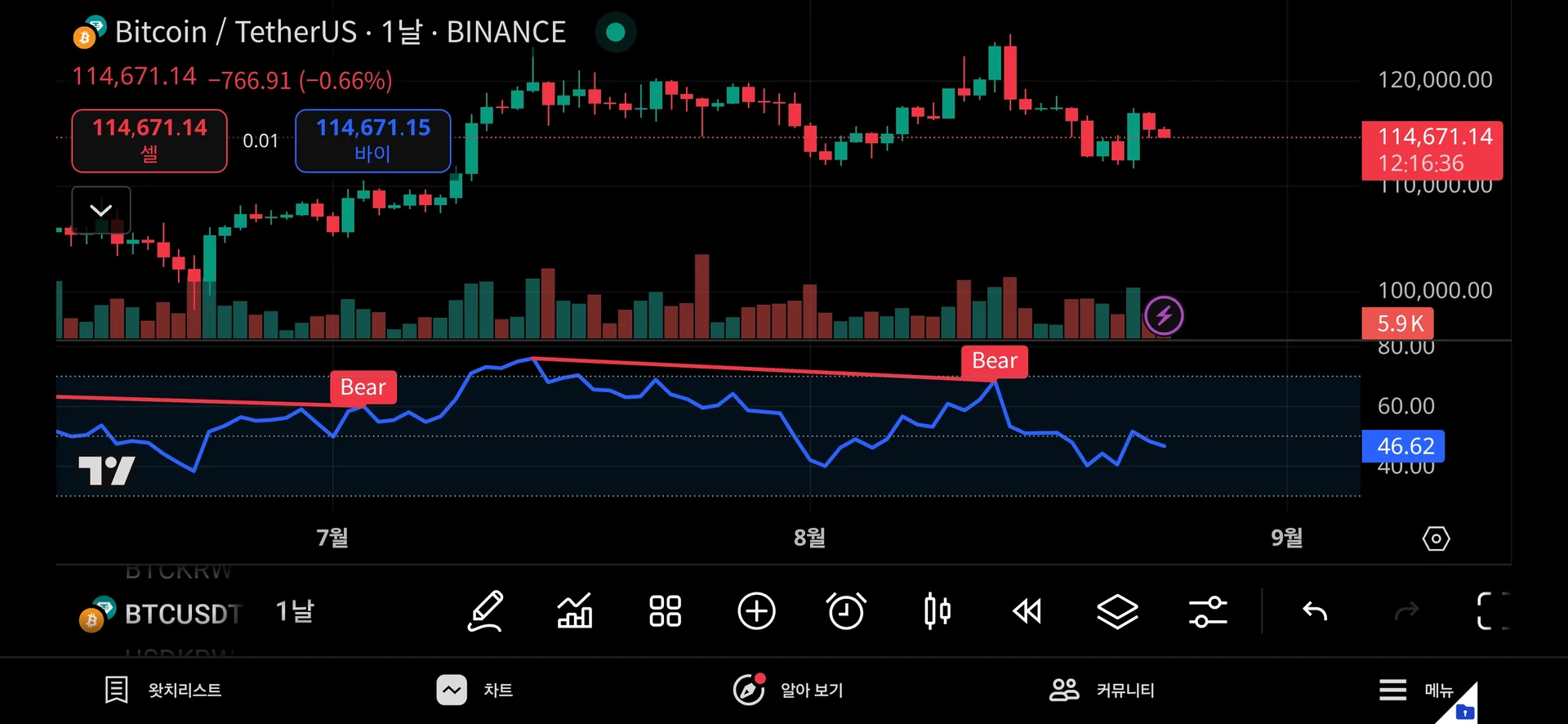Start bar replay with the rewind icon
Viewport: 1568px width, 724px height.
point(1027,611)
